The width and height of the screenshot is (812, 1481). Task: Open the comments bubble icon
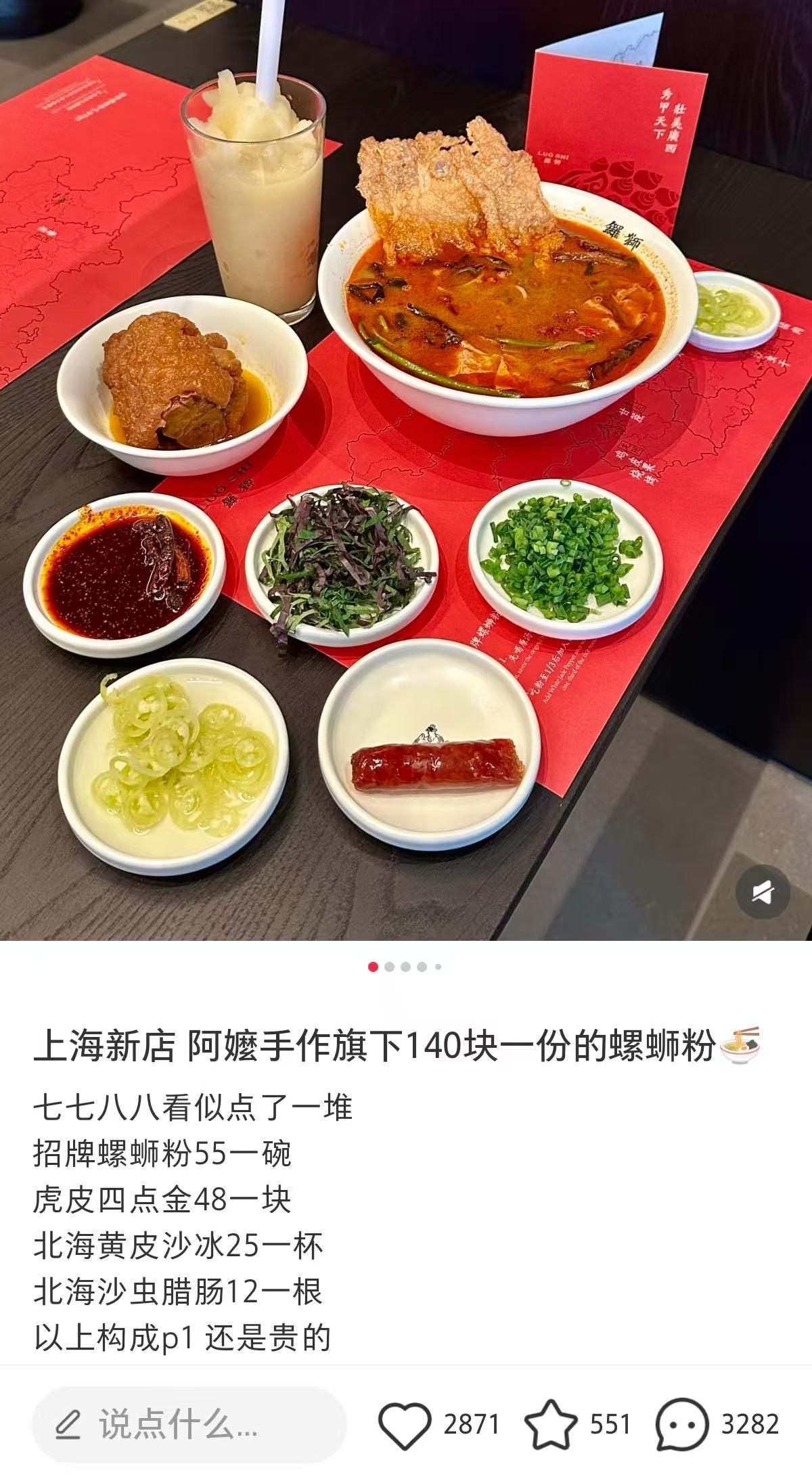tap(681, 1425)
